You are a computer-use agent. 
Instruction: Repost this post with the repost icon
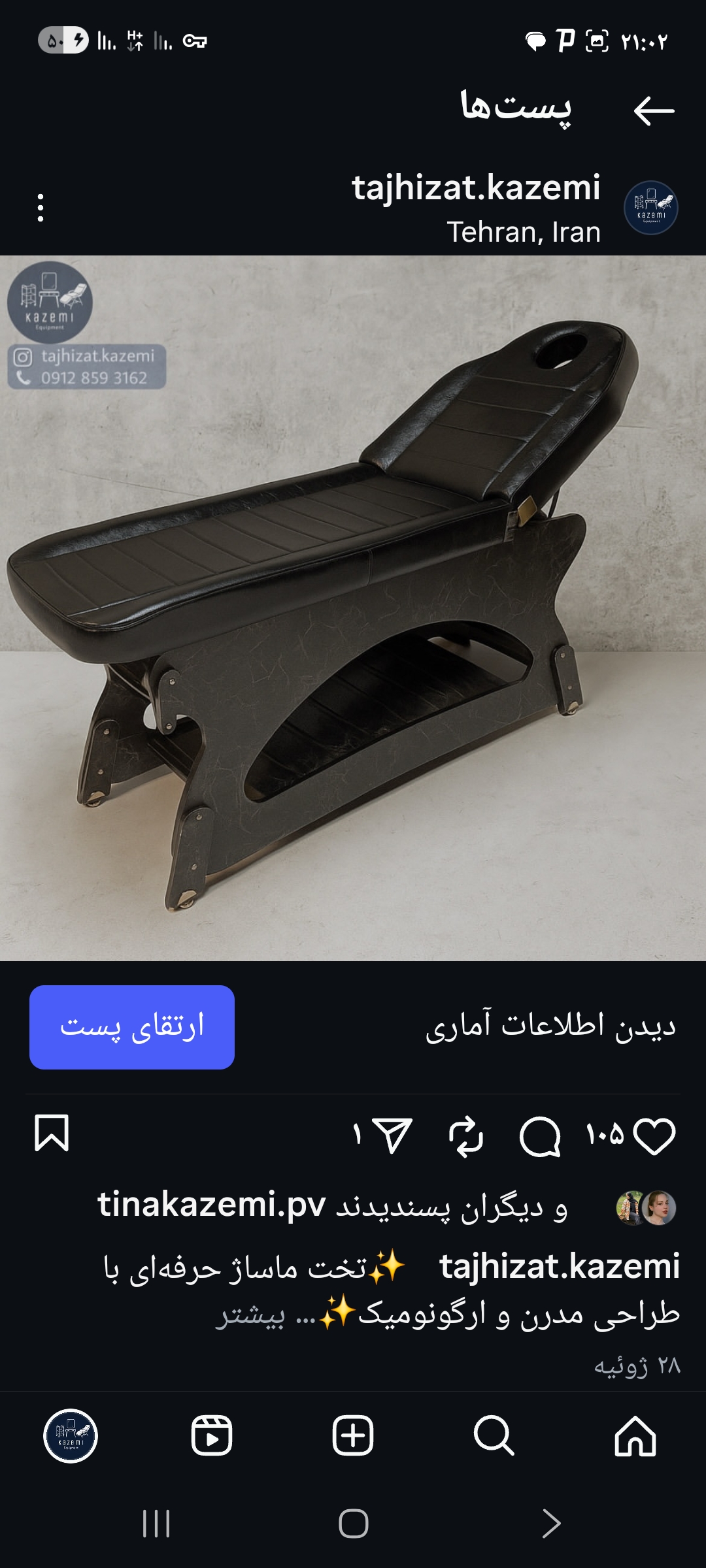point(465,1135)
